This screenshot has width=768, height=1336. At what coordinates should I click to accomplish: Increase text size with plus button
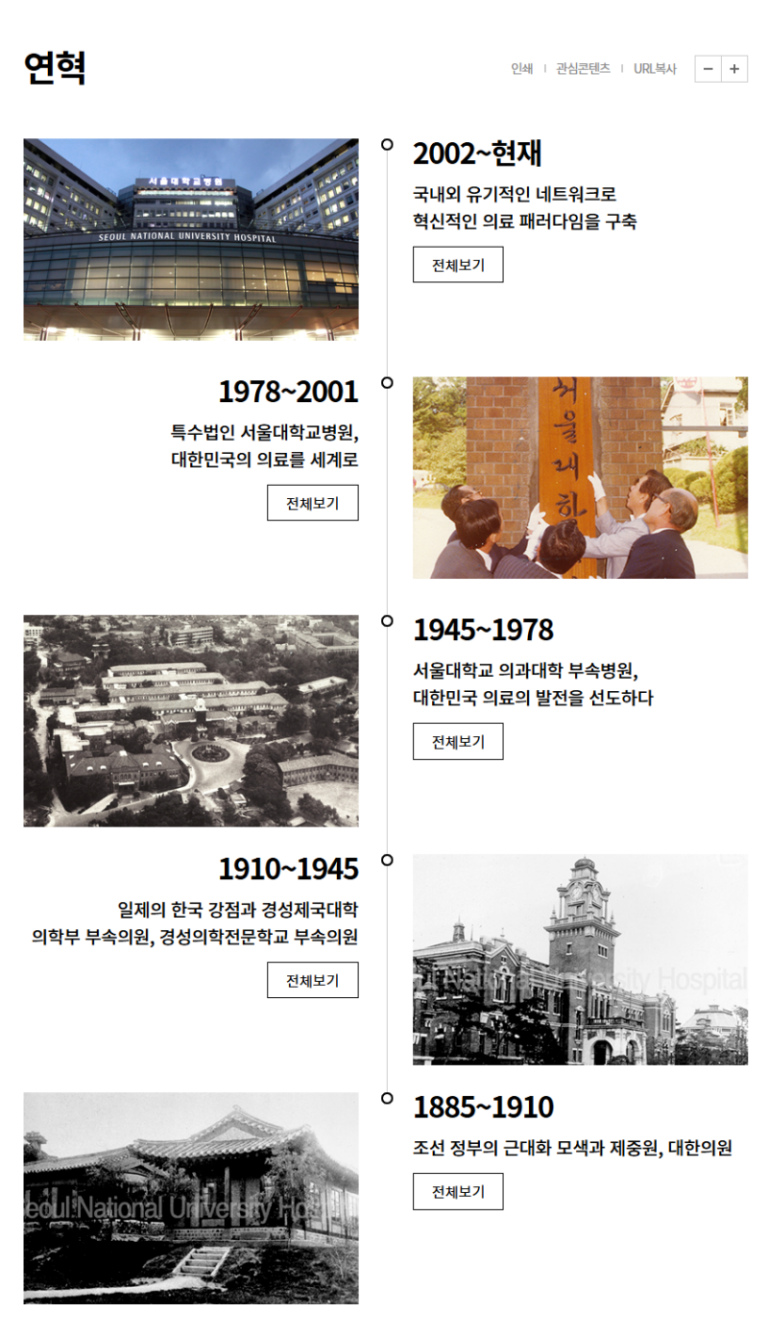[x=735, y=69]
